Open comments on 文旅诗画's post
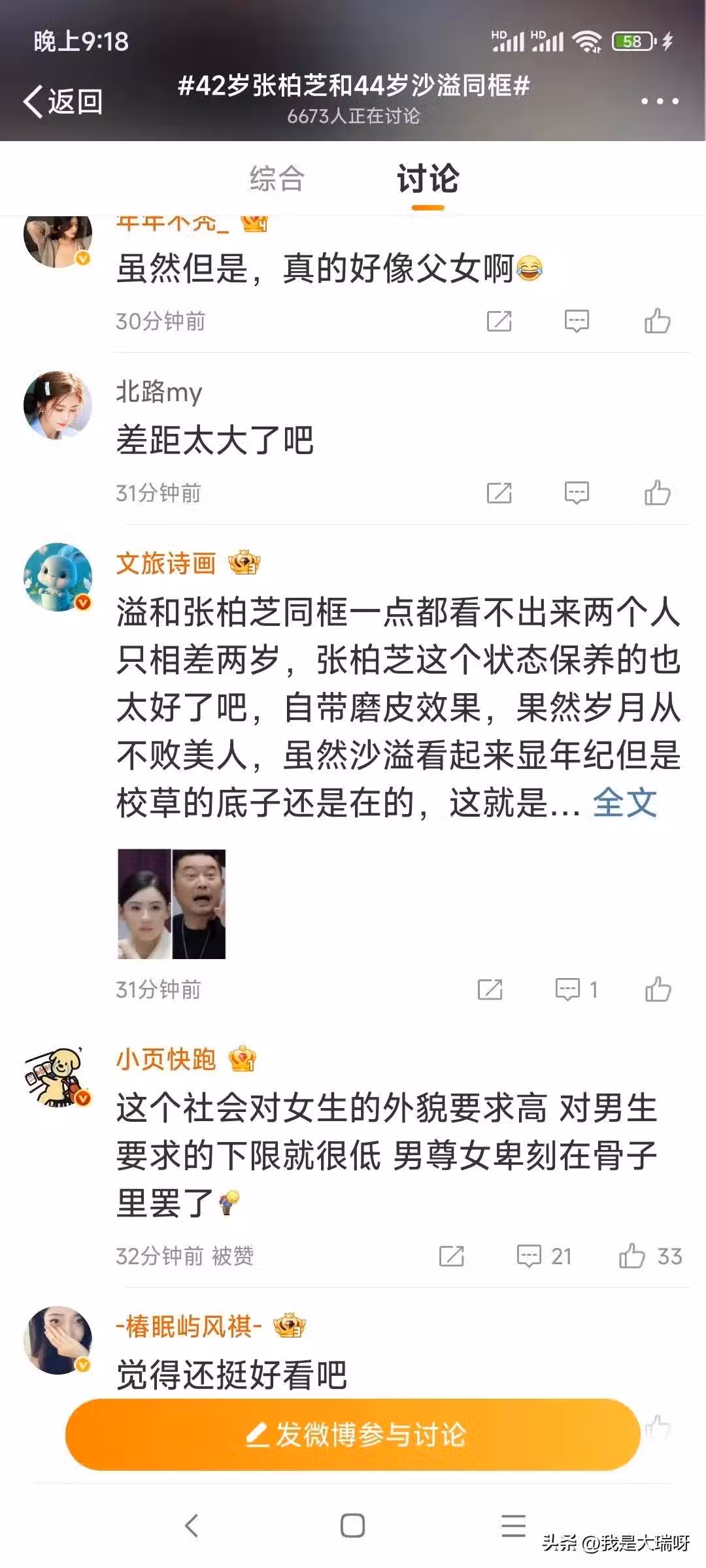Screen dimensions: 706x1568 point(575,990)
